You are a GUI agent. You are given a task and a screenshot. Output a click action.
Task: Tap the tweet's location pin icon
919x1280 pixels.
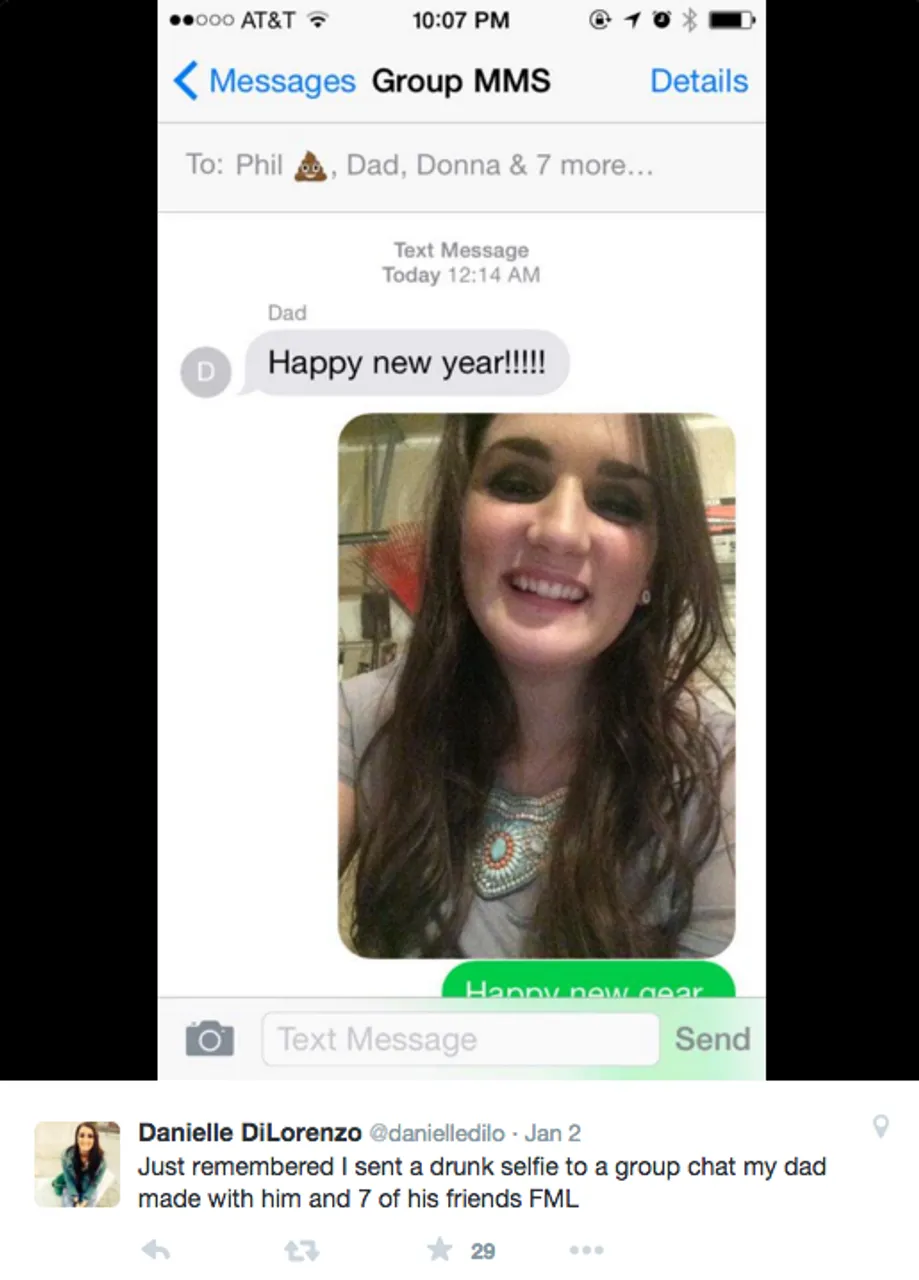881,1127
